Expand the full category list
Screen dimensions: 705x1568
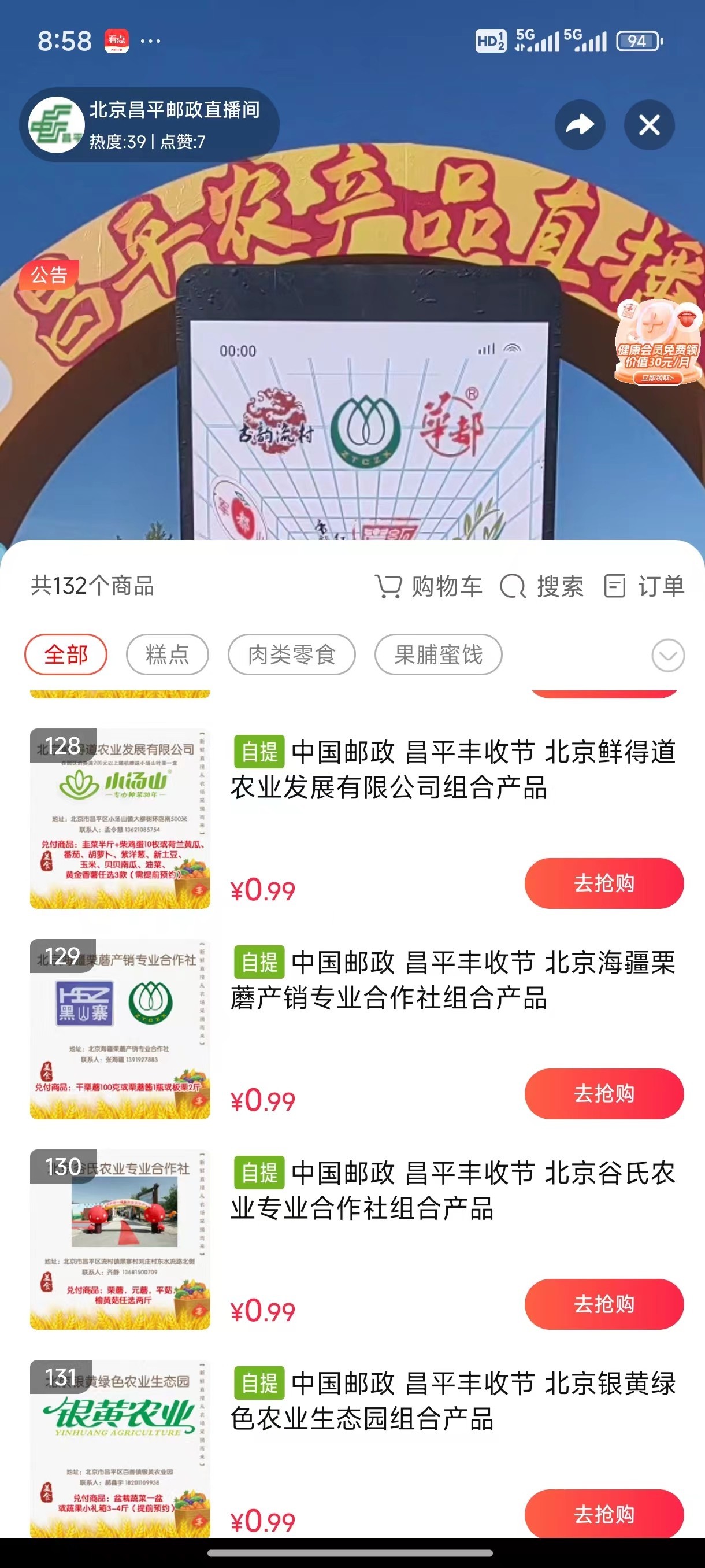(668, 656)
